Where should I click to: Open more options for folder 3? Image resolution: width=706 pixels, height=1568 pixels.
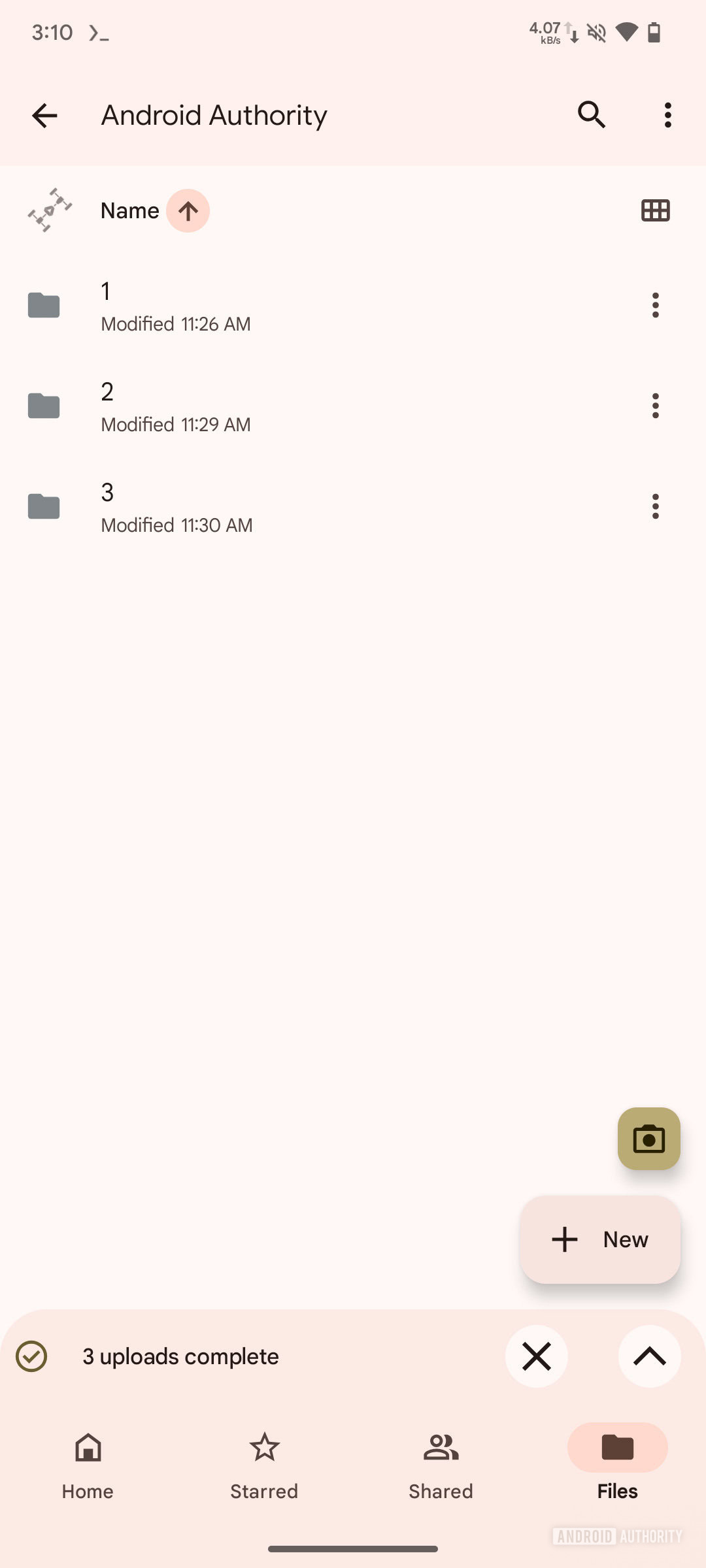[655, 506]
